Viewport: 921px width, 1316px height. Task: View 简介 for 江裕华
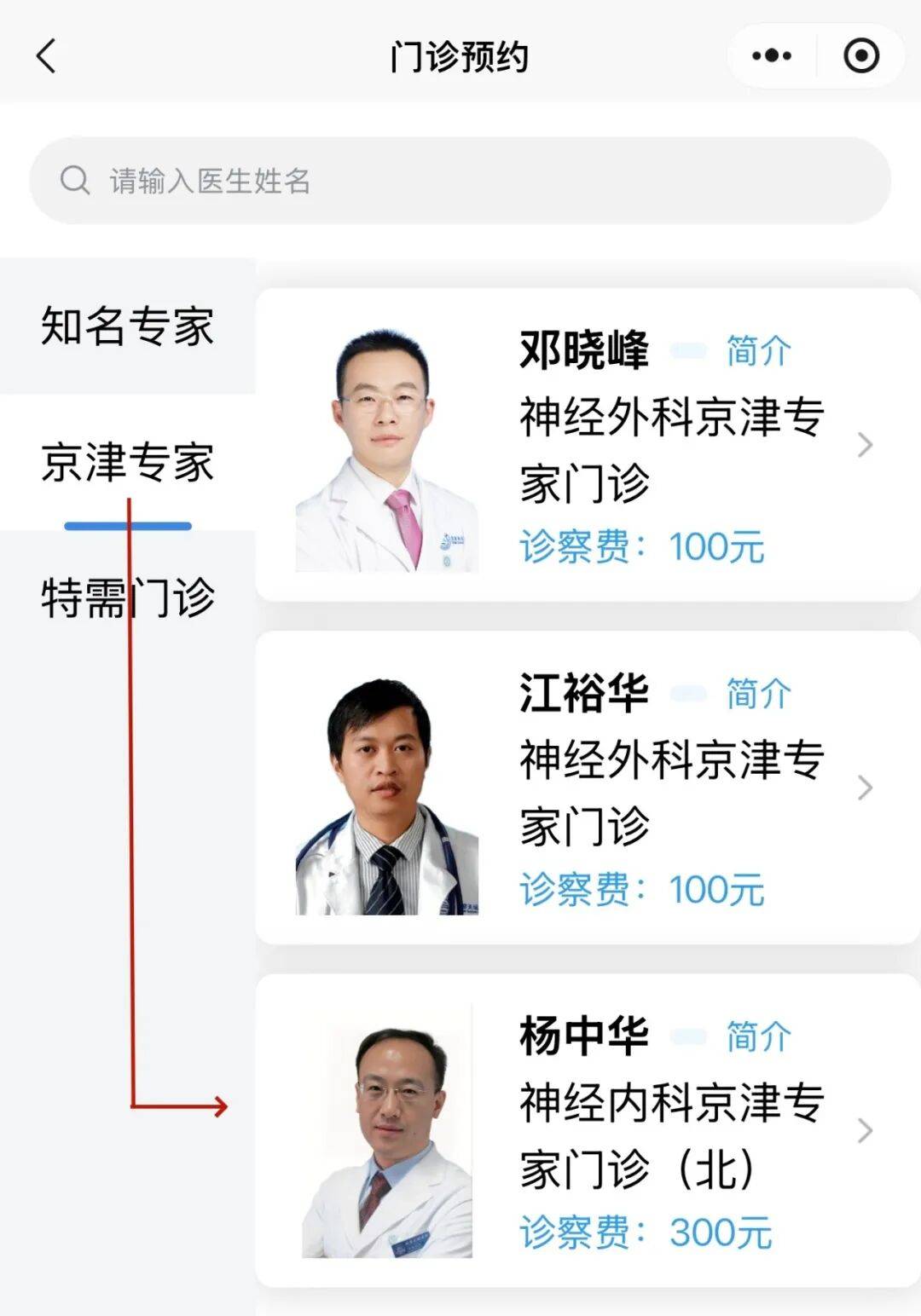click(758, 694)
